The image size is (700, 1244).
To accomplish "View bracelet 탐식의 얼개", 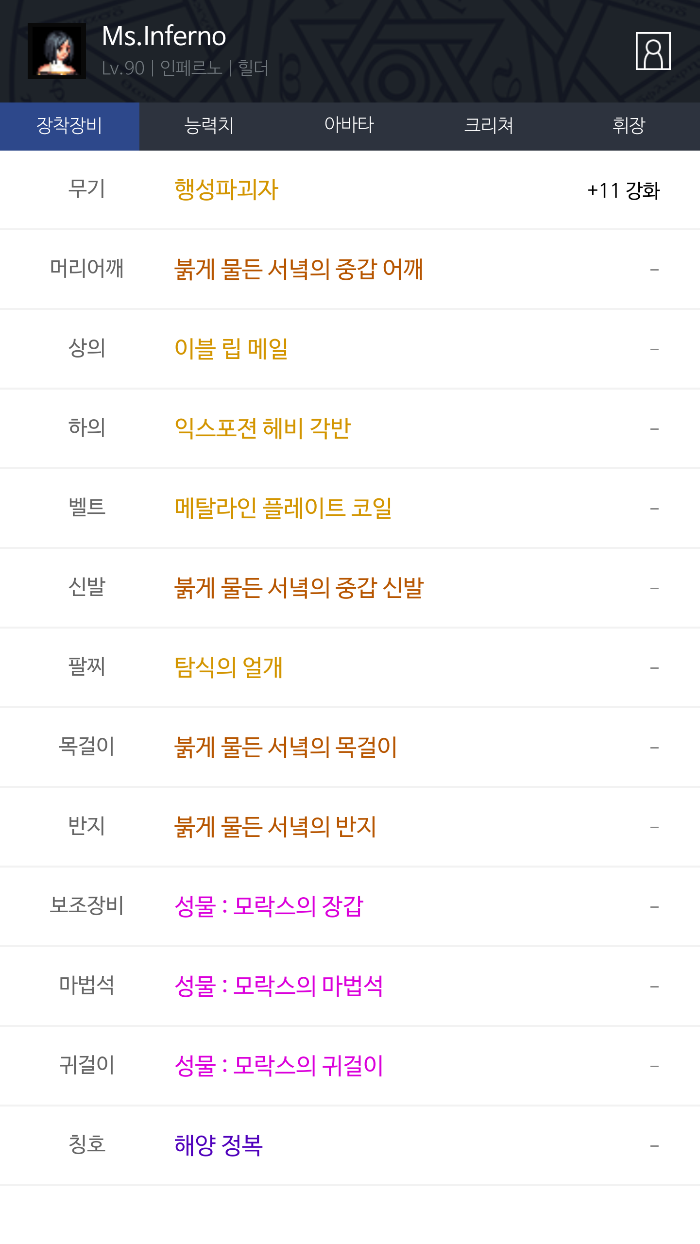I will [x=229, y=667].
